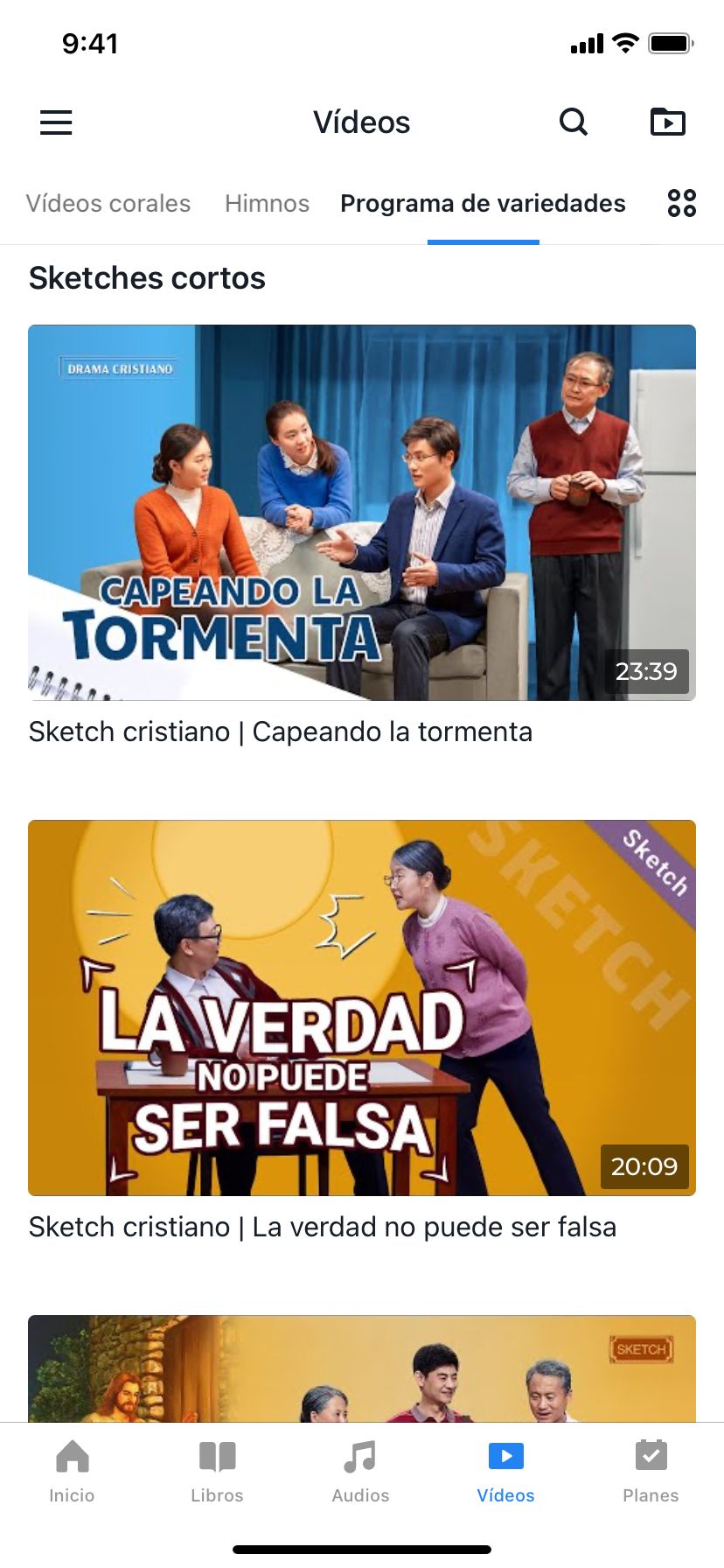Screen dimensions: 724x1568
Task: Go to the Inicio tab
Action: click(72, 1472)
